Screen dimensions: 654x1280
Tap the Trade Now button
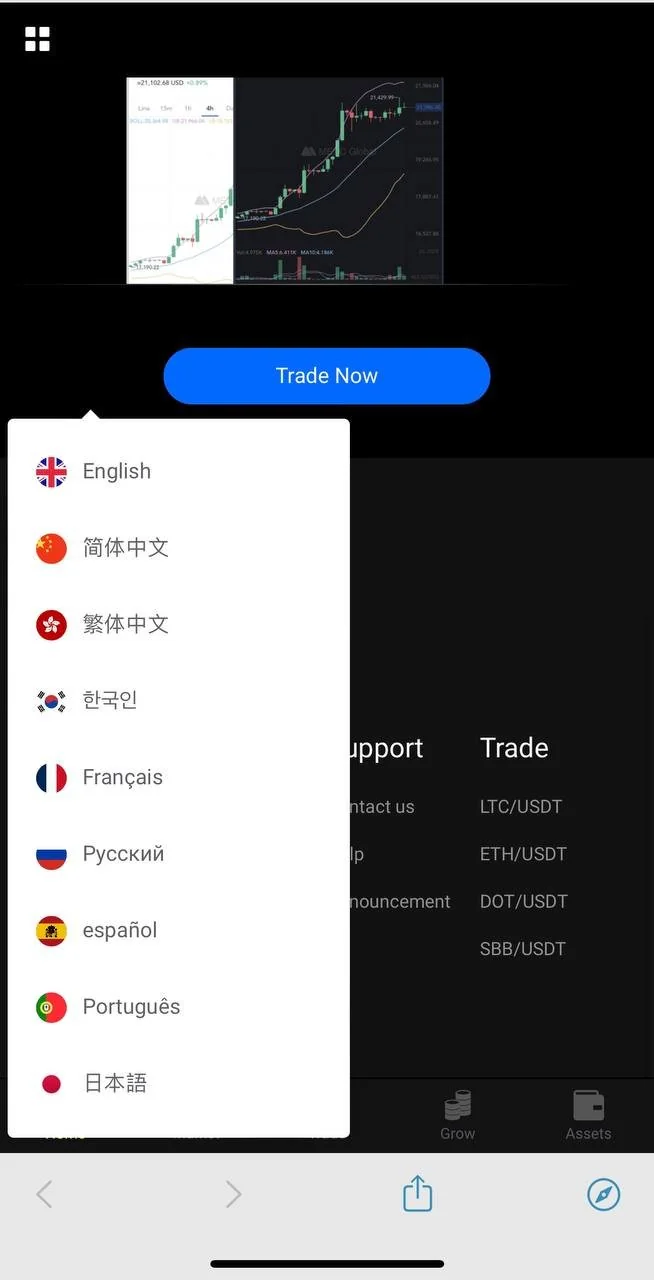tap(326, 376)
